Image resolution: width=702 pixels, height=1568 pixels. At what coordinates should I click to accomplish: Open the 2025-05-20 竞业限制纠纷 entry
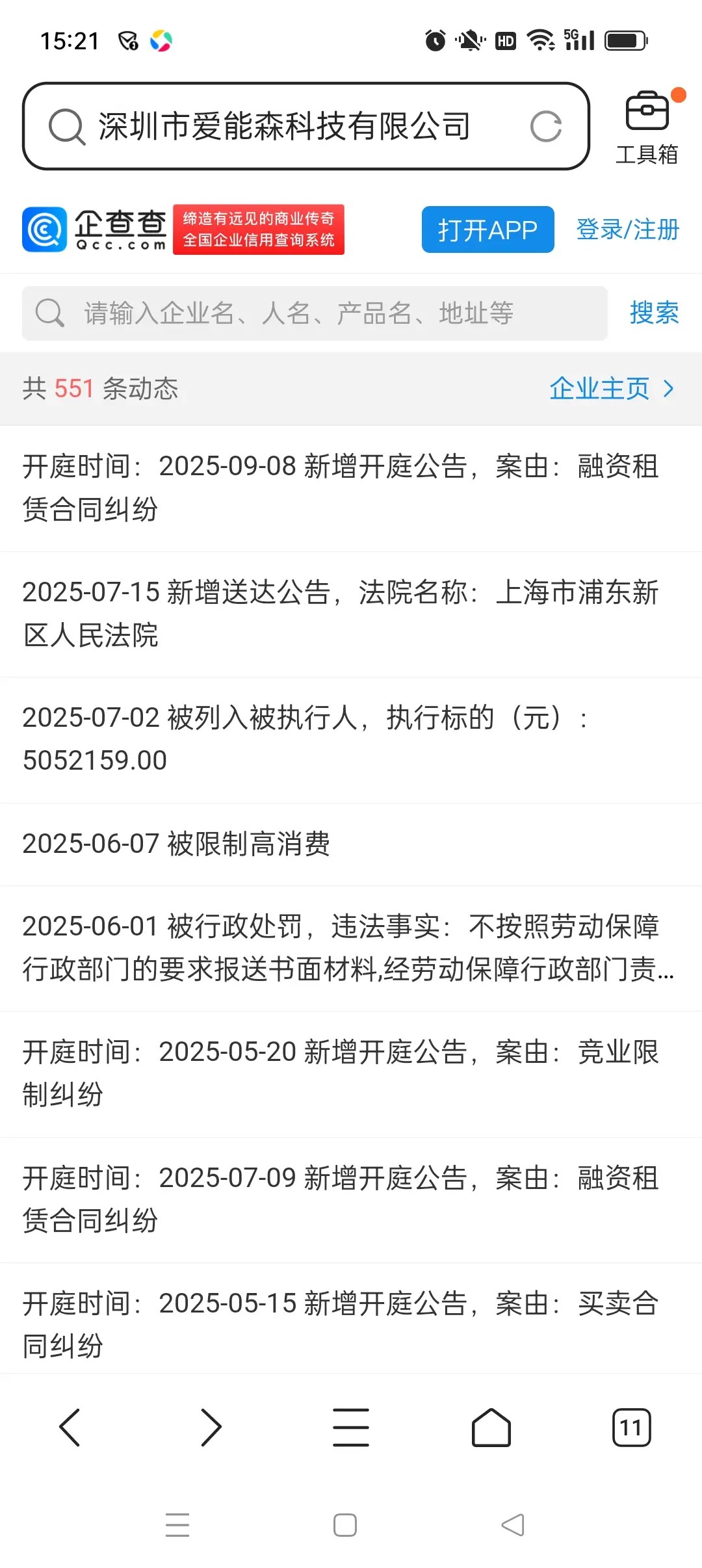tap(341, 1073)
